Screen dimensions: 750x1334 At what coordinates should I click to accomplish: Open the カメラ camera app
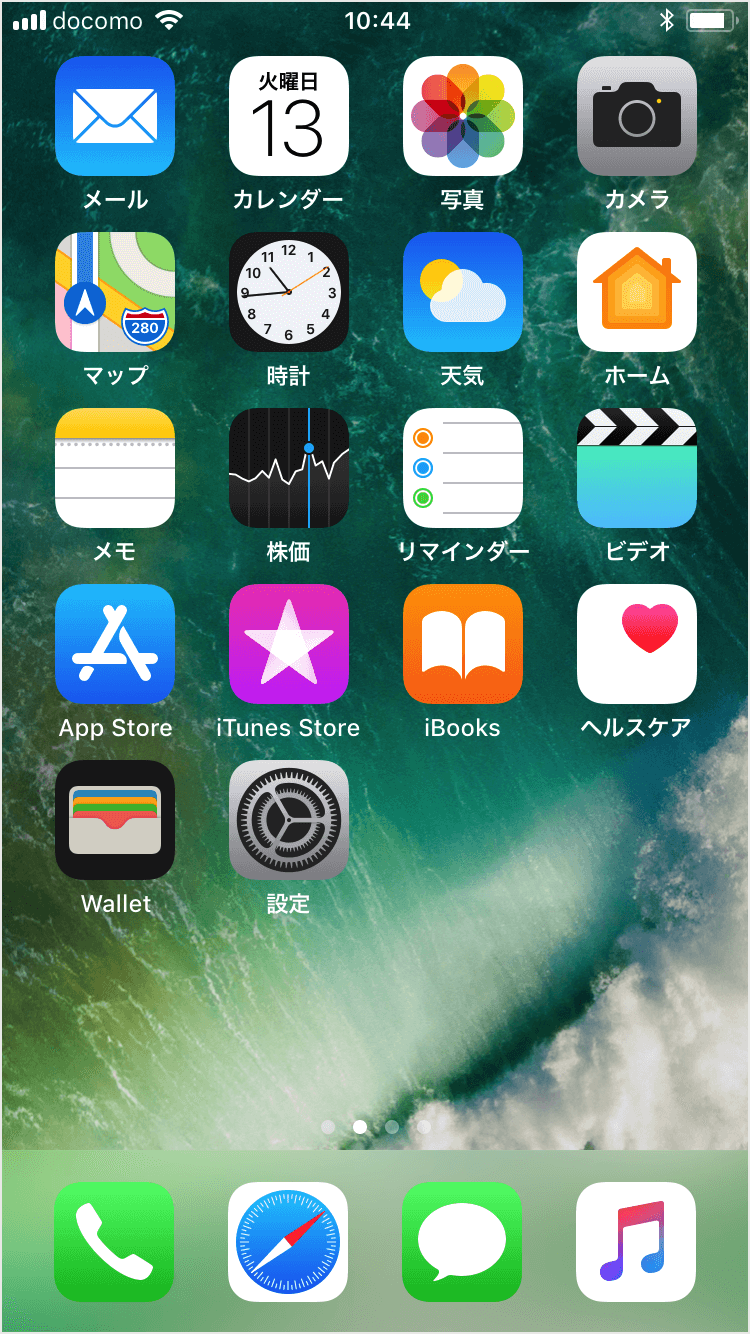[637, 116]
